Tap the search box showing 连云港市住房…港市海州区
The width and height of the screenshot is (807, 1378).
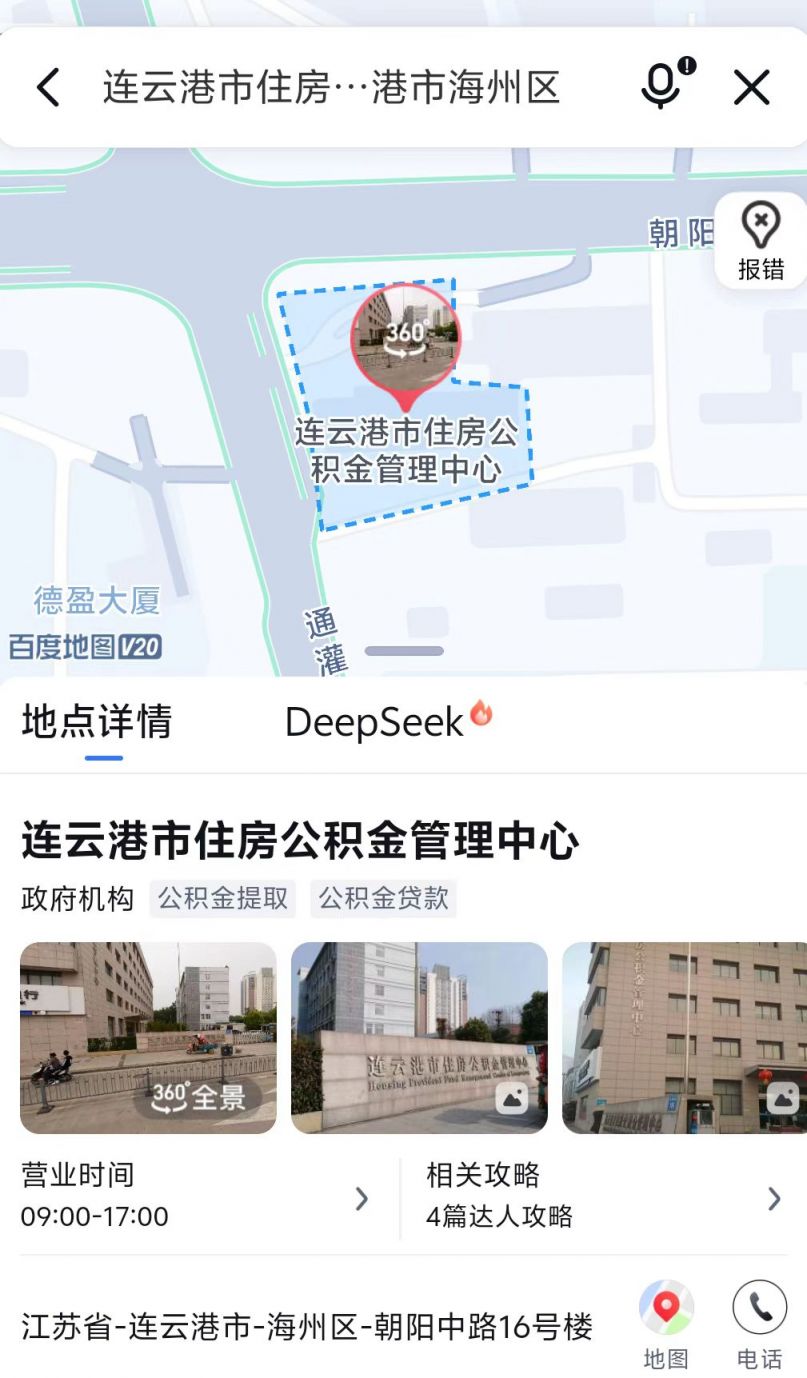coord(331,88)
